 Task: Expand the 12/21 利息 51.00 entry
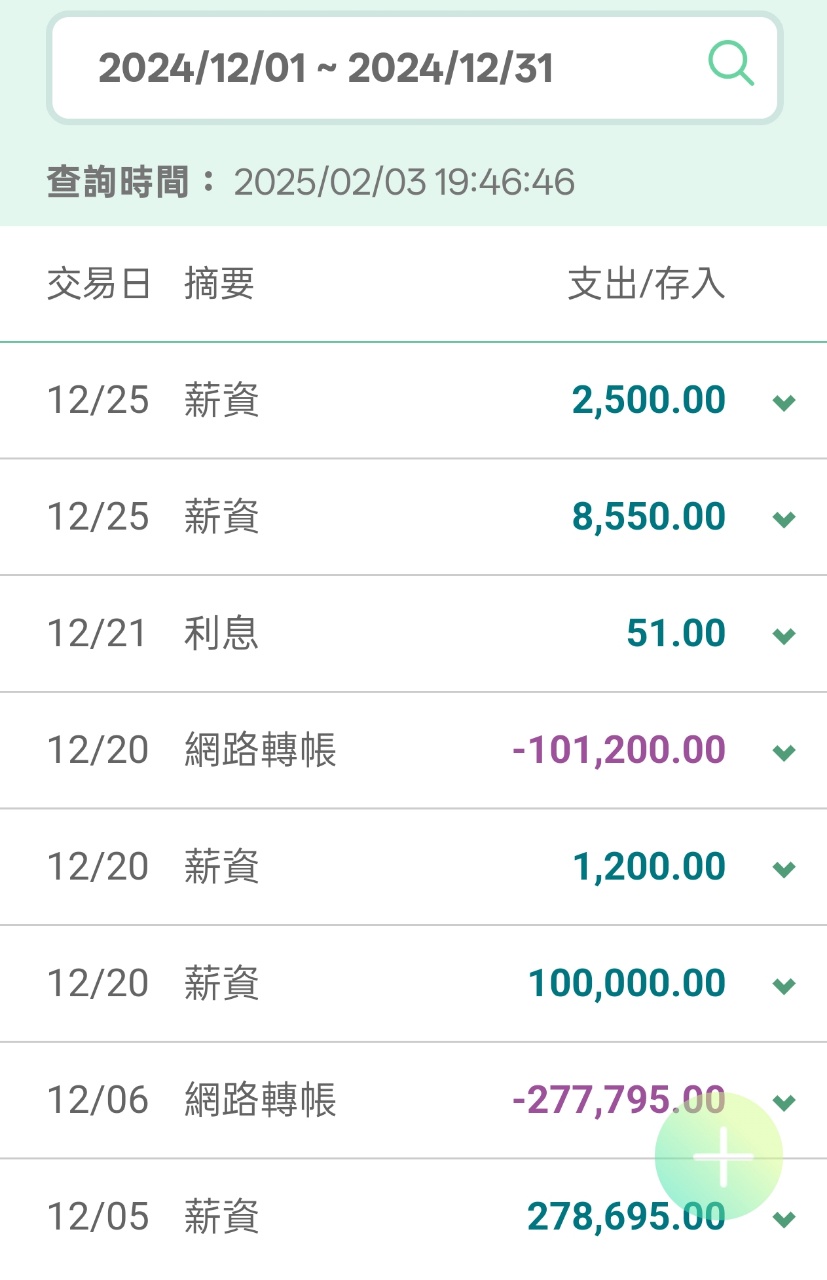point(784,635)
